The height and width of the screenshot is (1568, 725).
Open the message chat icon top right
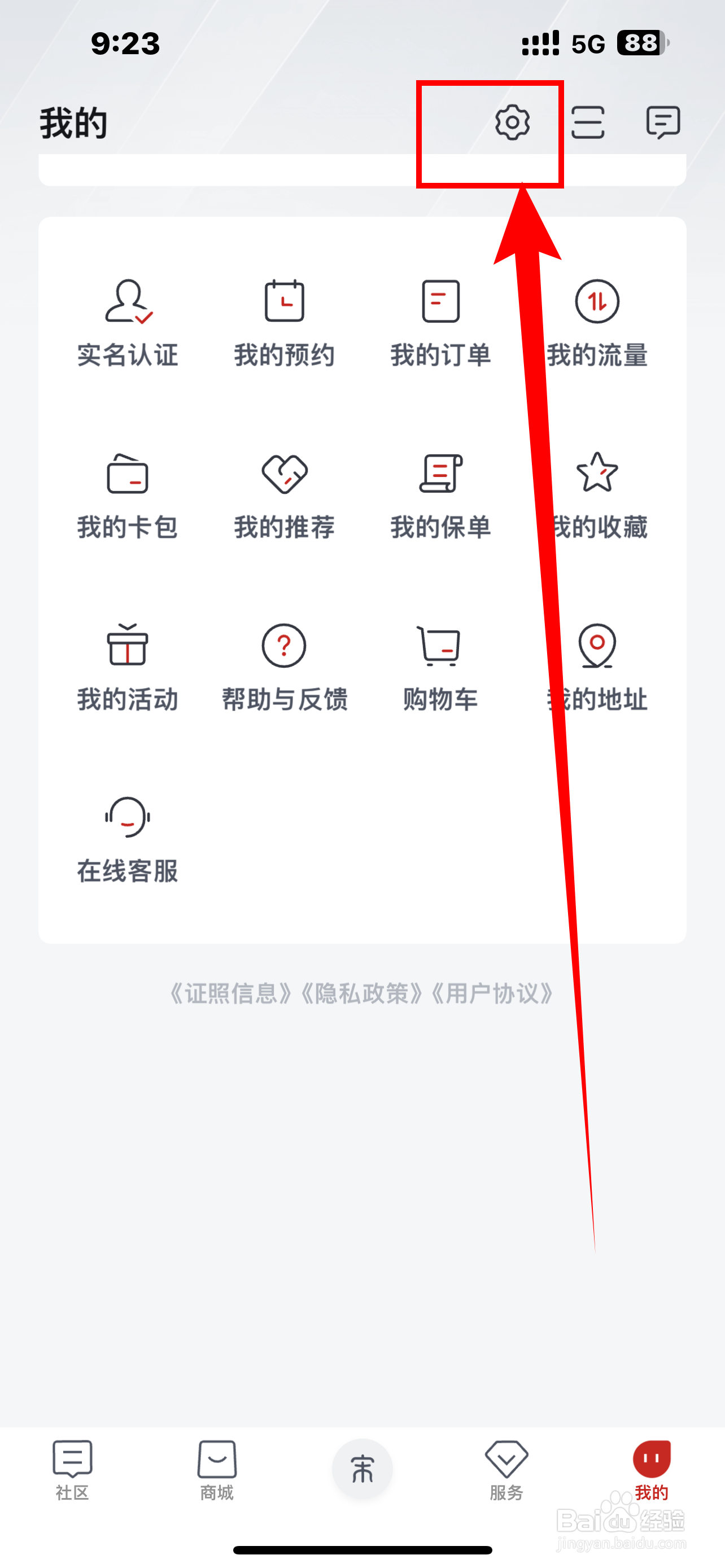663,123
